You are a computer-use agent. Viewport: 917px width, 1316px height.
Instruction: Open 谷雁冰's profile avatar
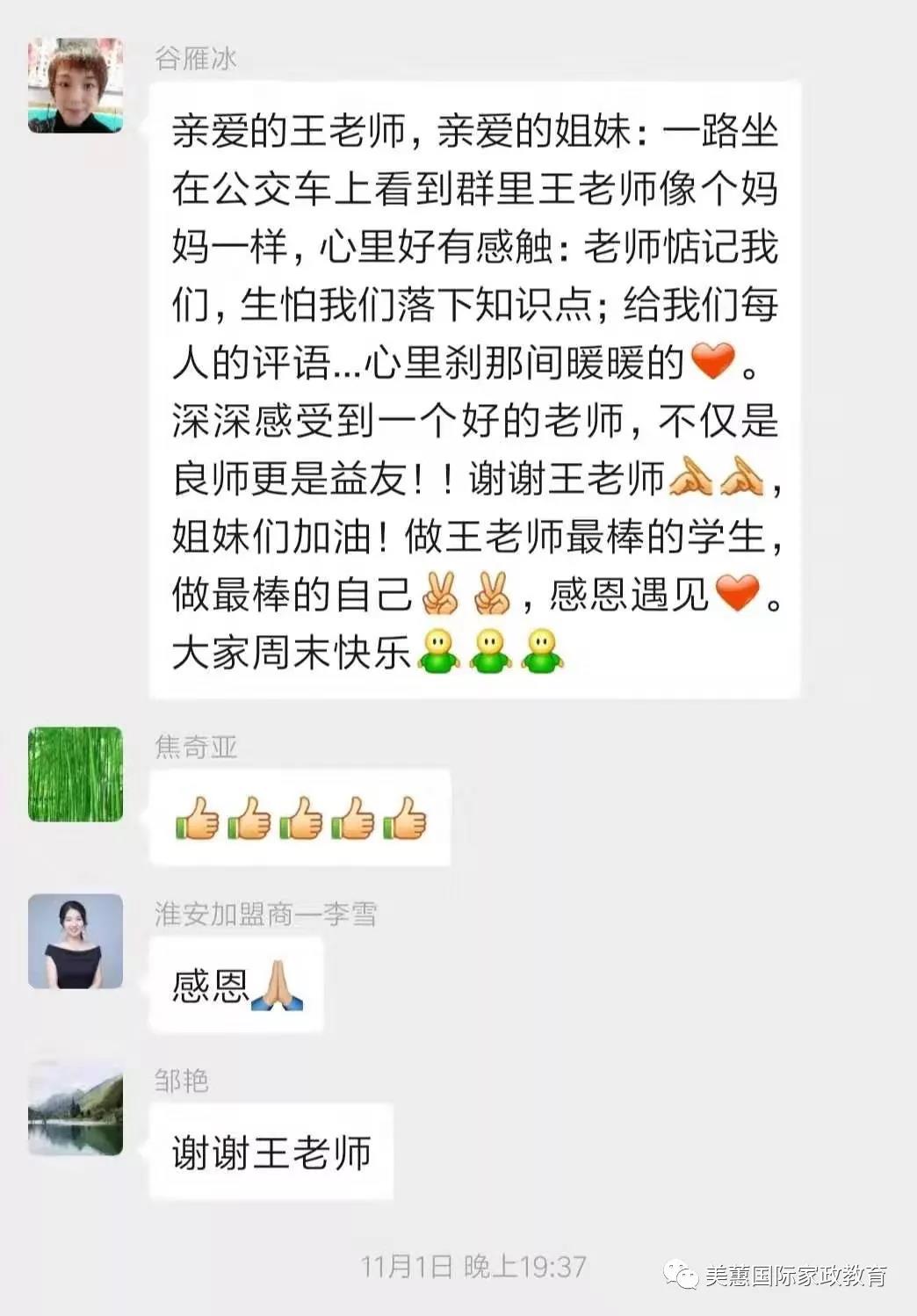(76, 86)
